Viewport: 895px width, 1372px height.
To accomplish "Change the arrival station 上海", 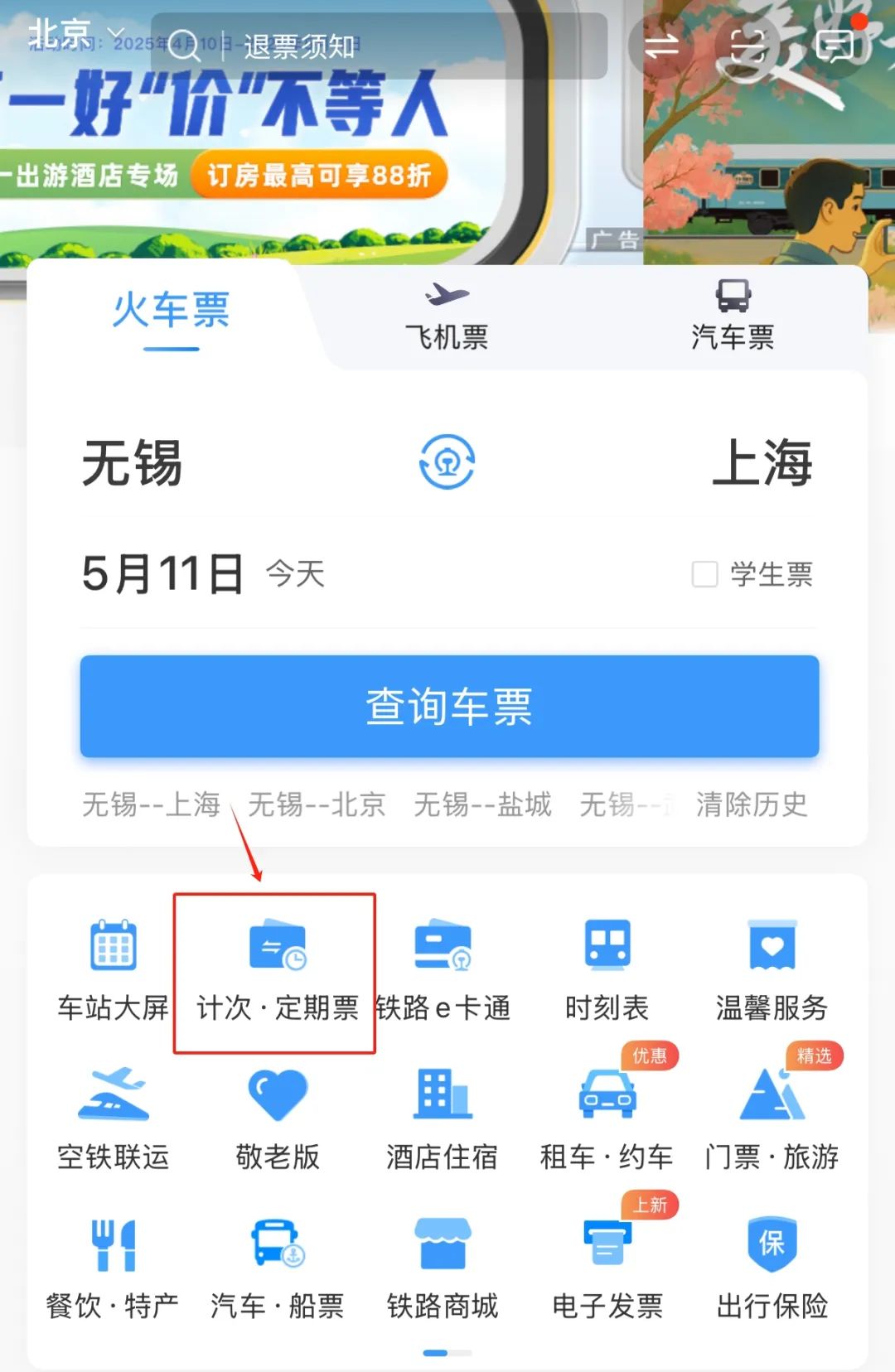I will pyautogui.click(x=762, y=463).
